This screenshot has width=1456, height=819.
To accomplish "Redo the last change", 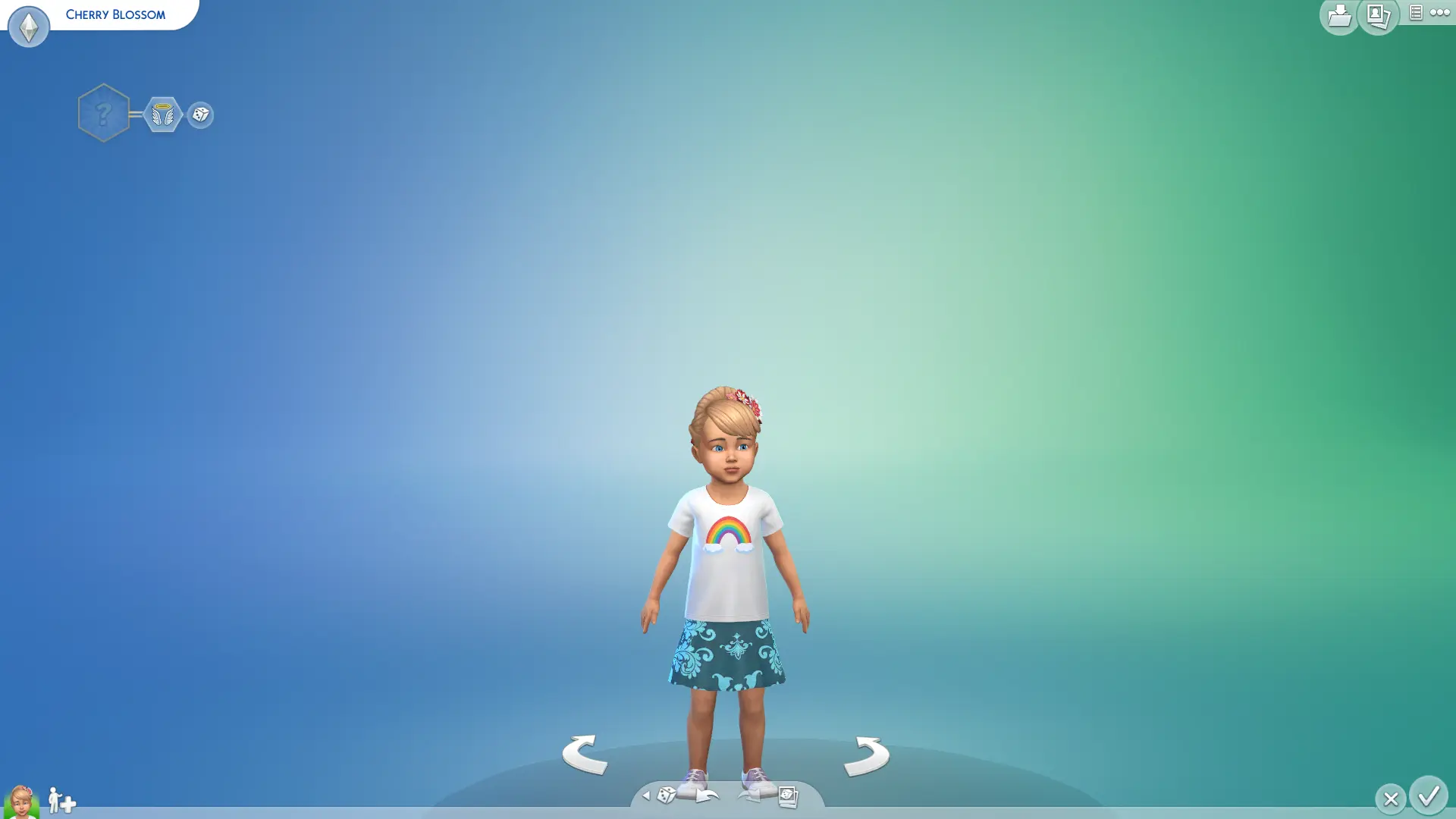I will pos(749,795).
